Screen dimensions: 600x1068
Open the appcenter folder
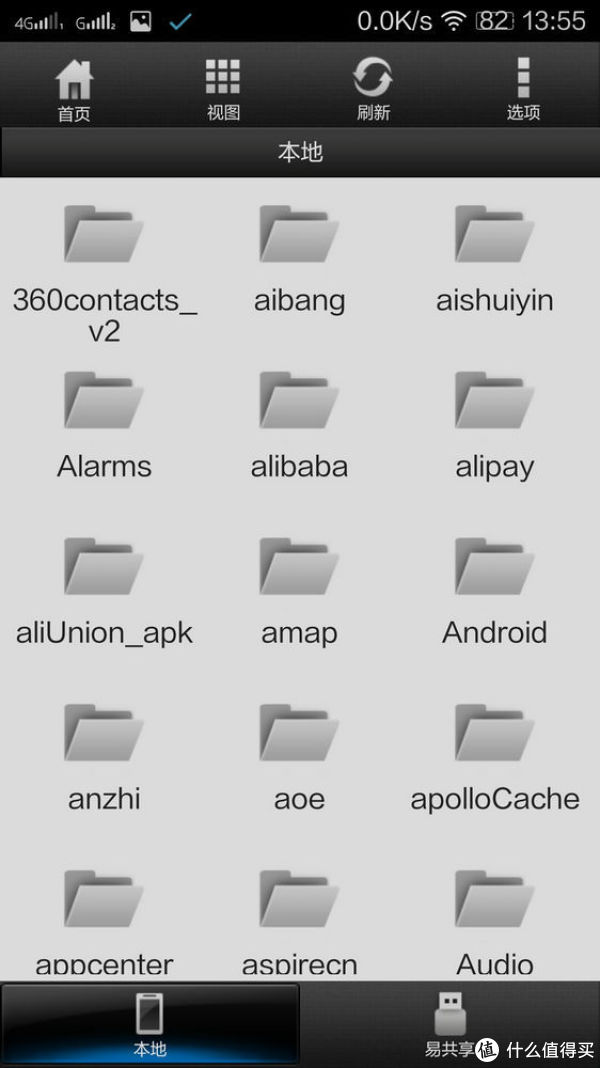pos(104,923)
